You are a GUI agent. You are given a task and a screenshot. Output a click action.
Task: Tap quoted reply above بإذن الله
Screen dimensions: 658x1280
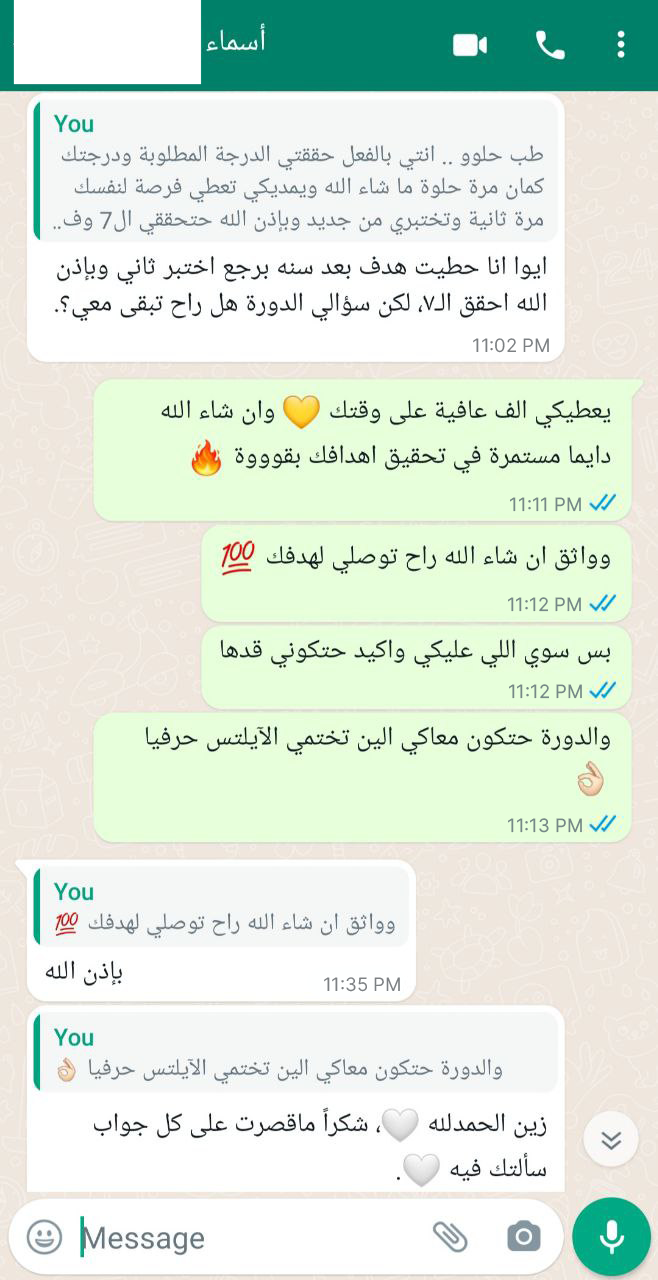221,906
